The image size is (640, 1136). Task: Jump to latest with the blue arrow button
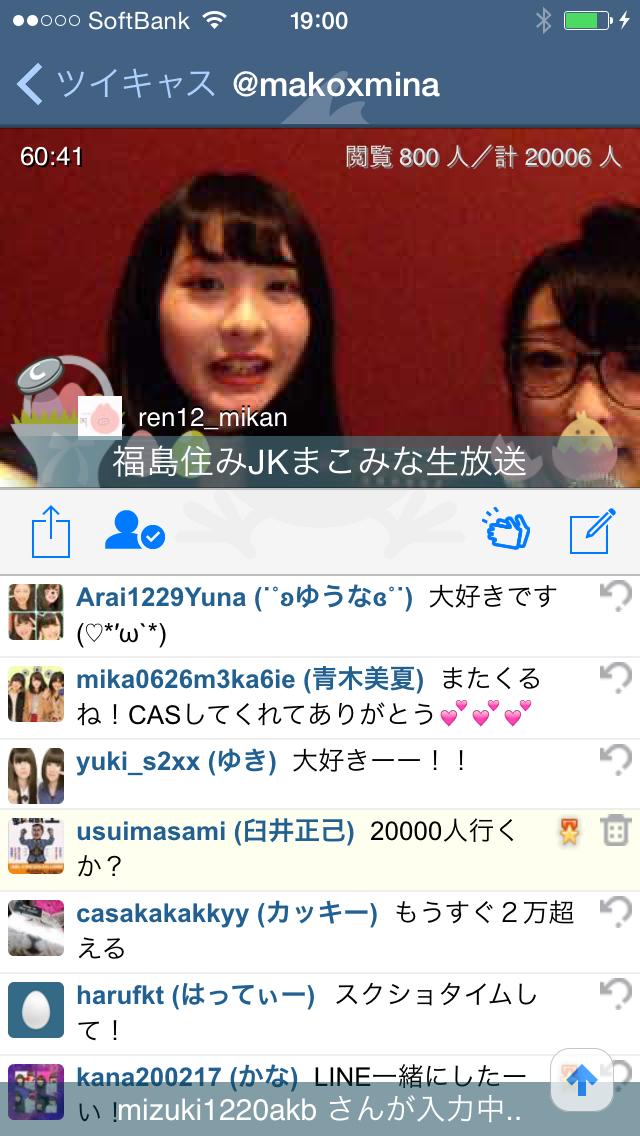[x=582, y=1080]
